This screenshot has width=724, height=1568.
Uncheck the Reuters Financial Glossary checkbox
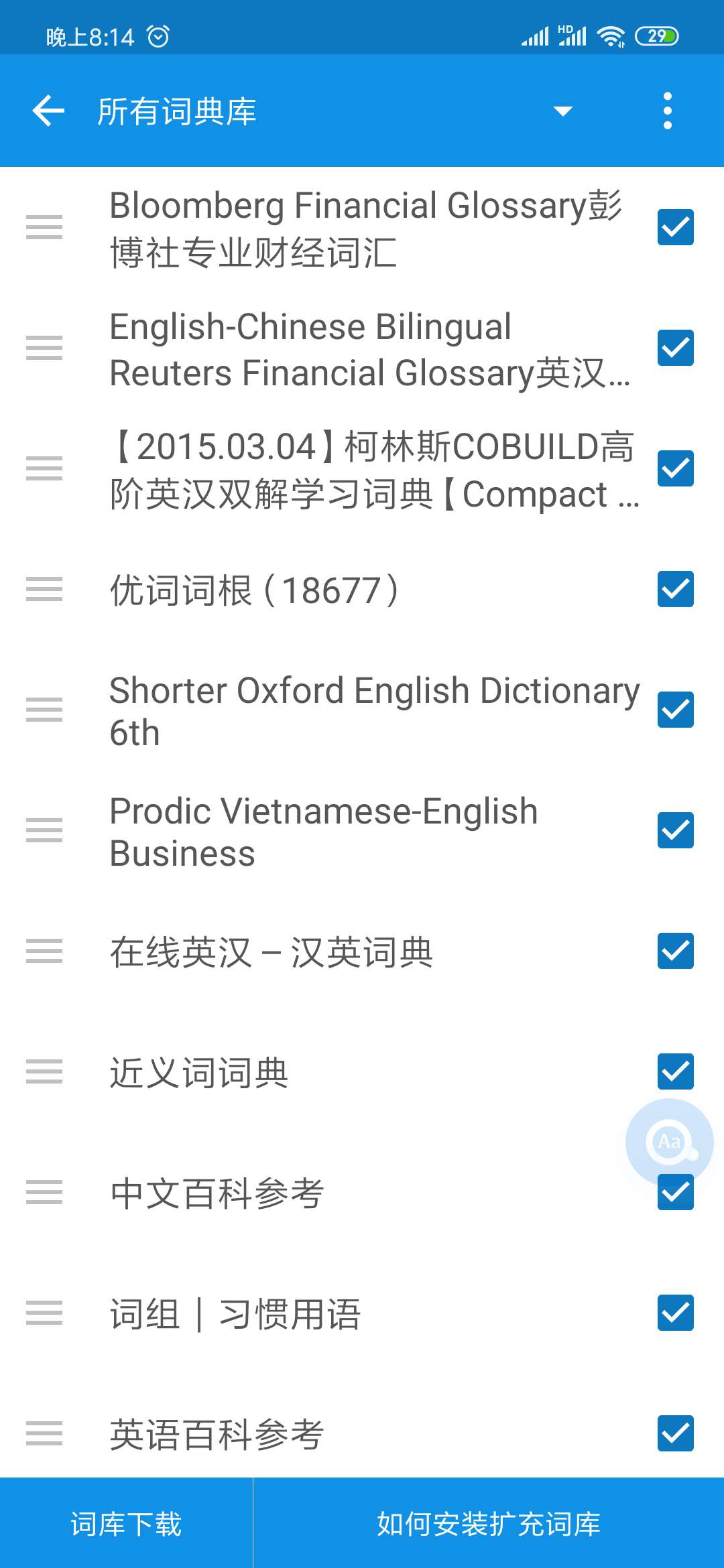pos(675,348)
